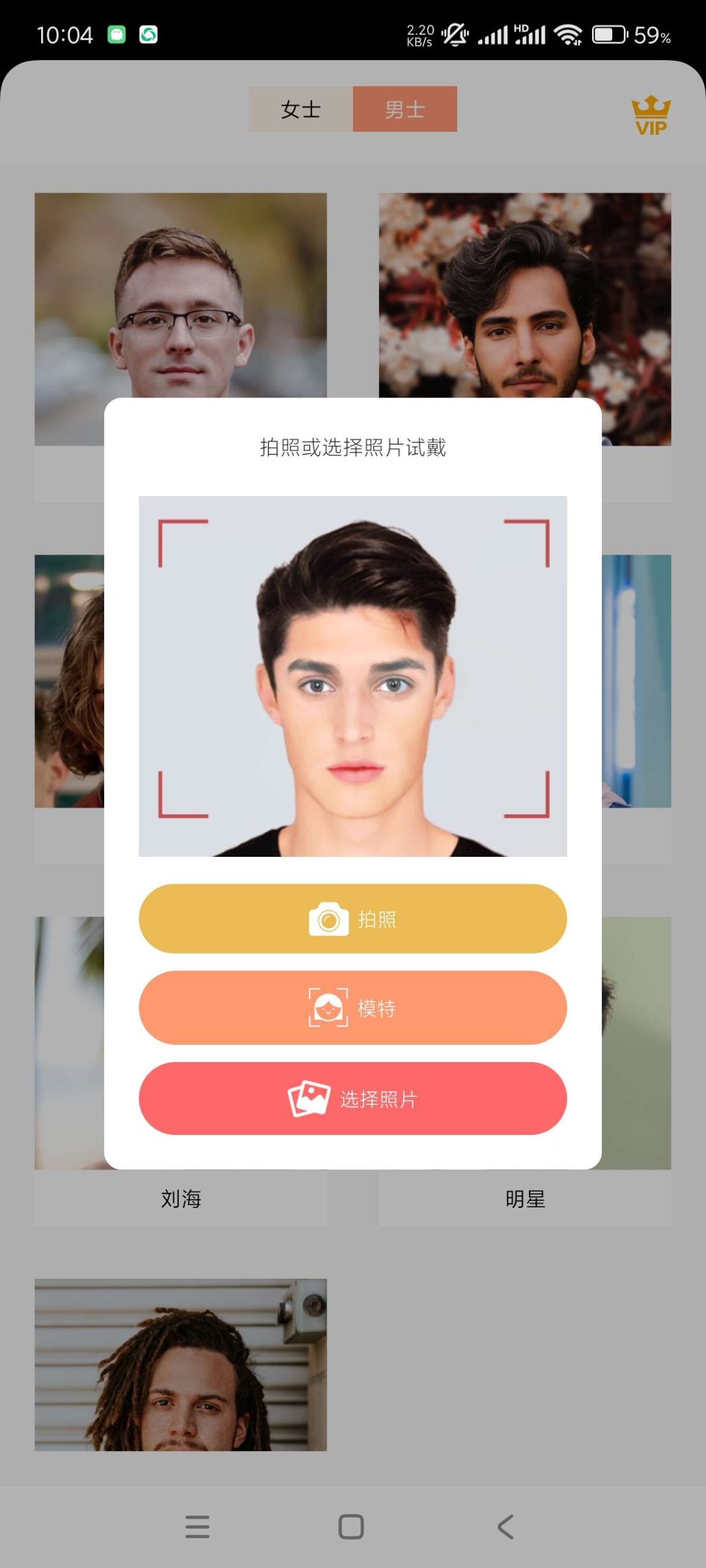Image resolution: width=706 pixels, height=1568 pixels.
Task: Go back with the system back button
Action: coord(506,1527)
